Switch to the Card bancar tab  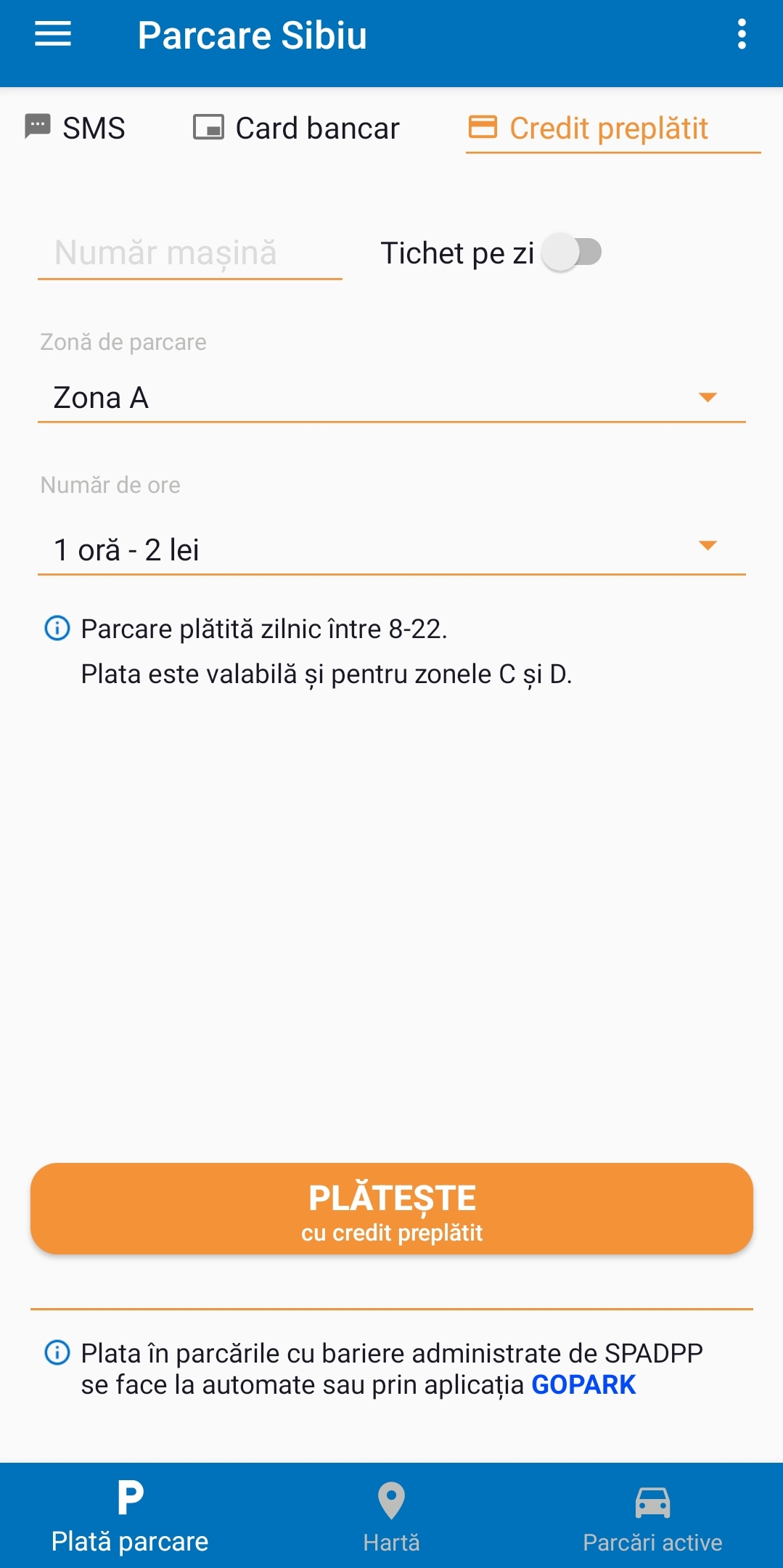(x=296, y=128)
